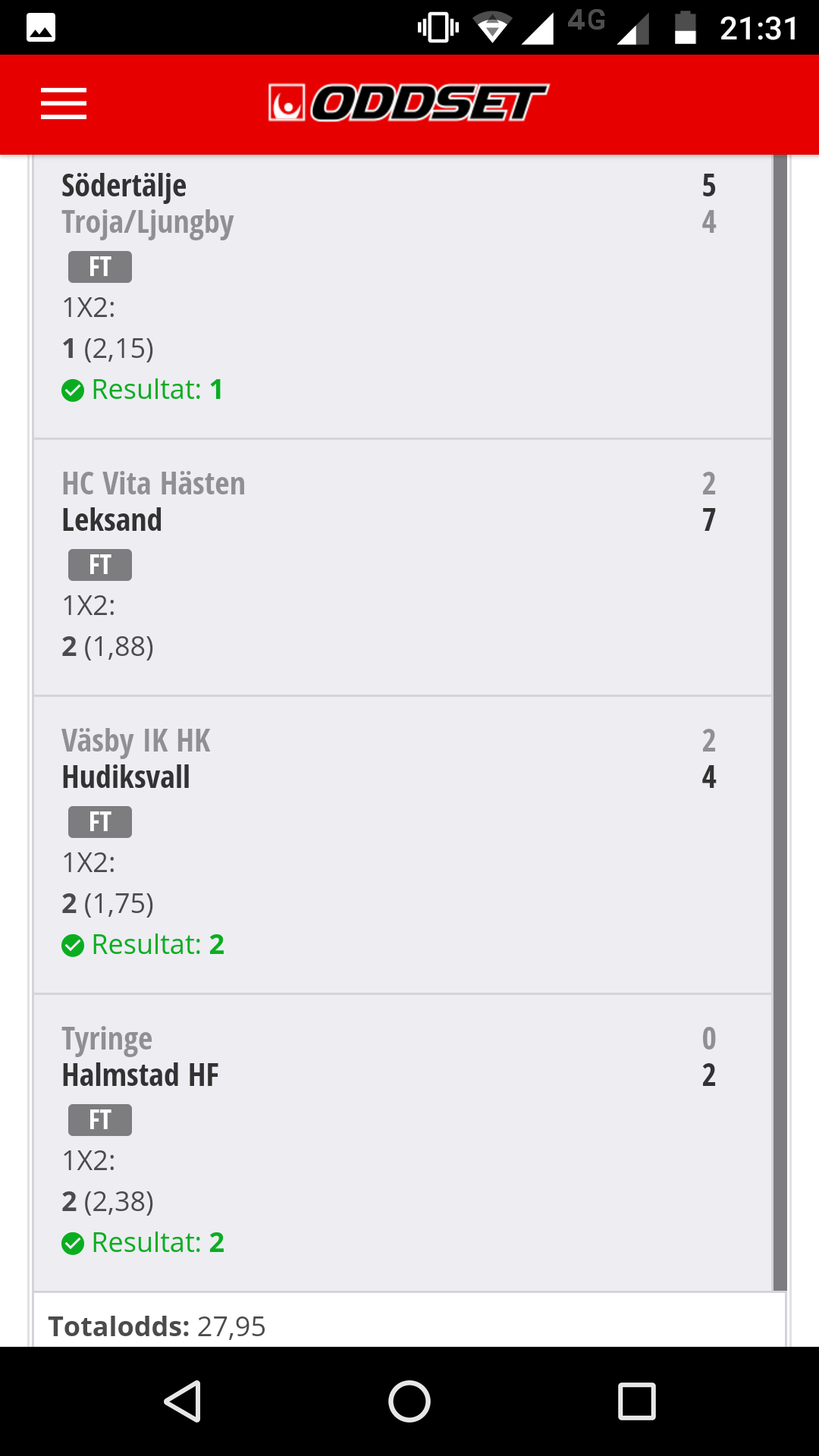Viewport: 819px width, 1456px height.
Task: Open the HC Vita Hästen vs Leksand match
Action: pyautogui.click(x=403, y=567)
